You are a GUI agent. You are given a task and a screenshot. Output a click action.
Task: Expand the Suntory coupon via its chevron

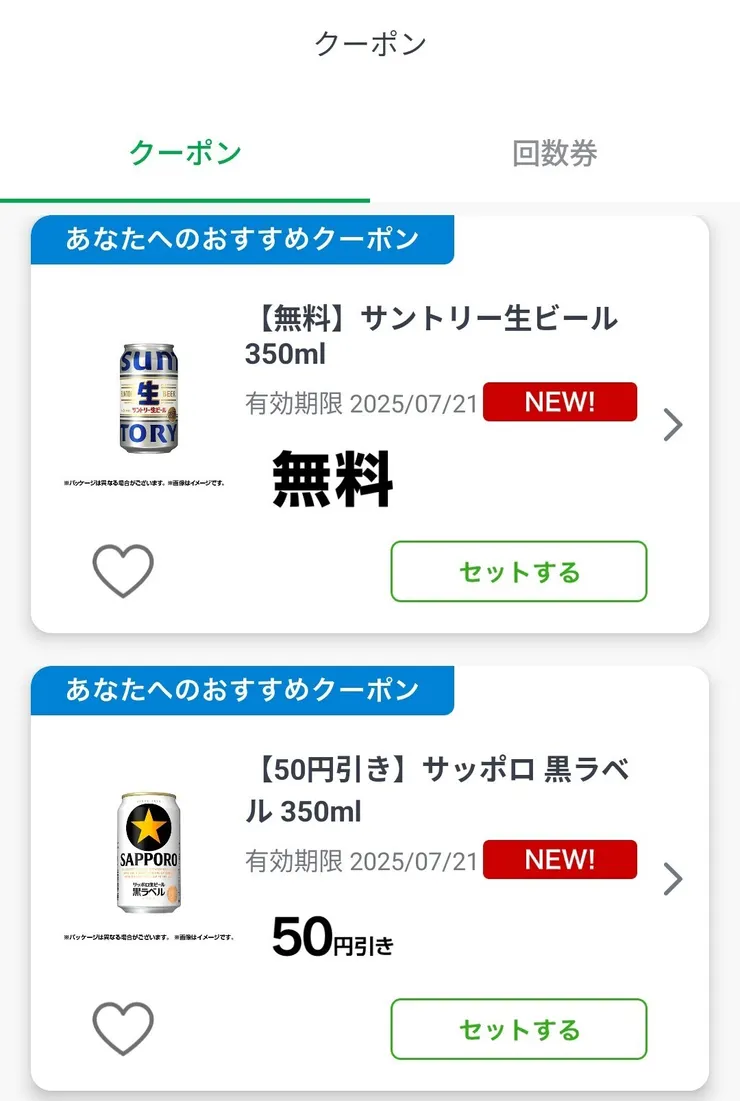point(672,425)
